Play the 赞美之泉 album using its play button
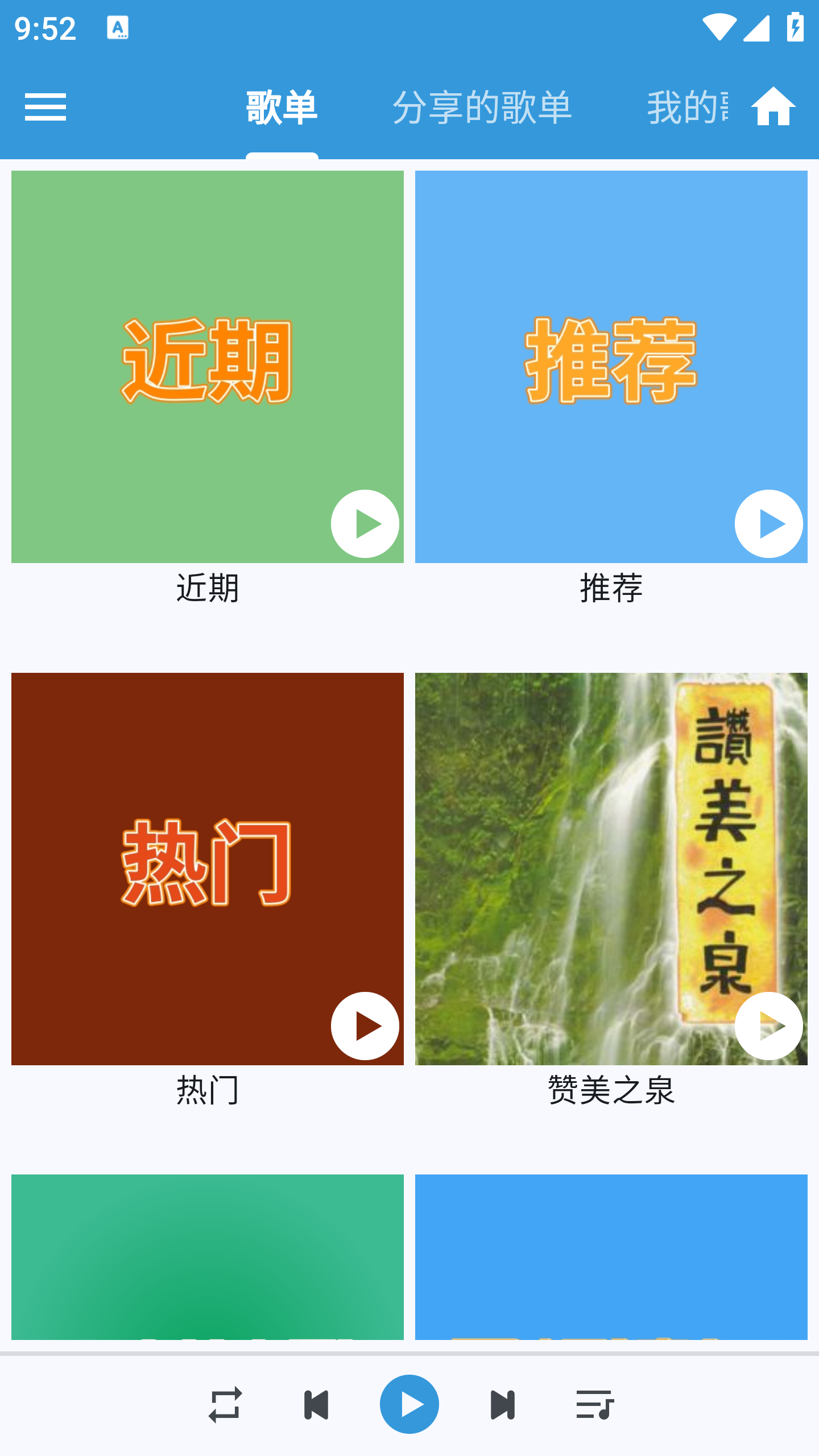This screenshot has width=819, height=1456. 769,1027
